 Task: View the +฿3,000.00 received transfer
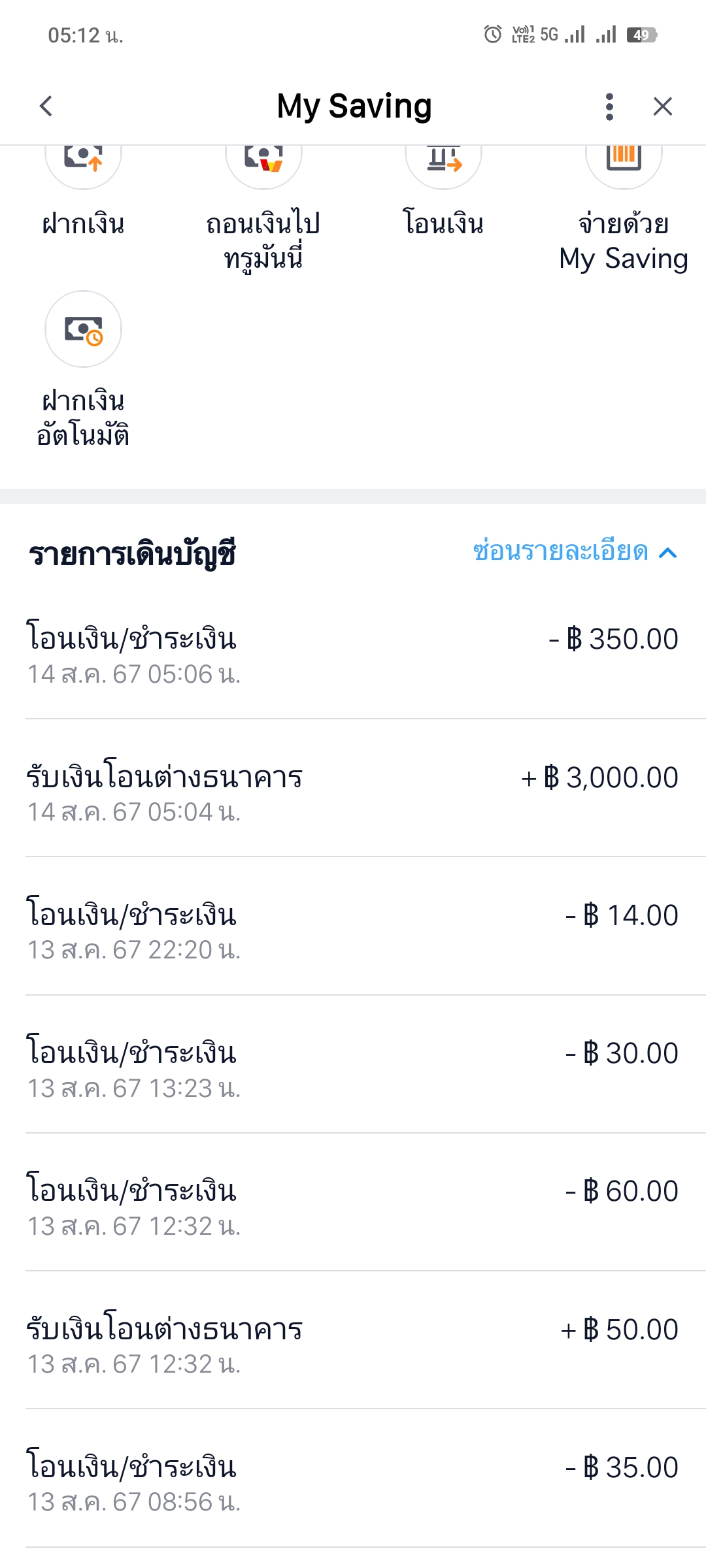[x=353, y=791]
